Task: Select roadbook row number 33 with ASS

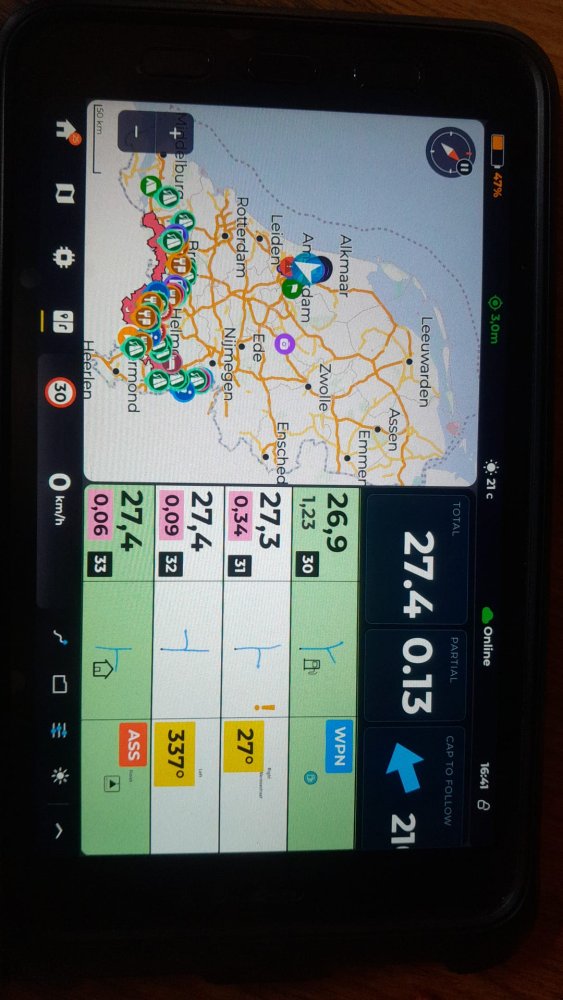Action: [117, 671]
